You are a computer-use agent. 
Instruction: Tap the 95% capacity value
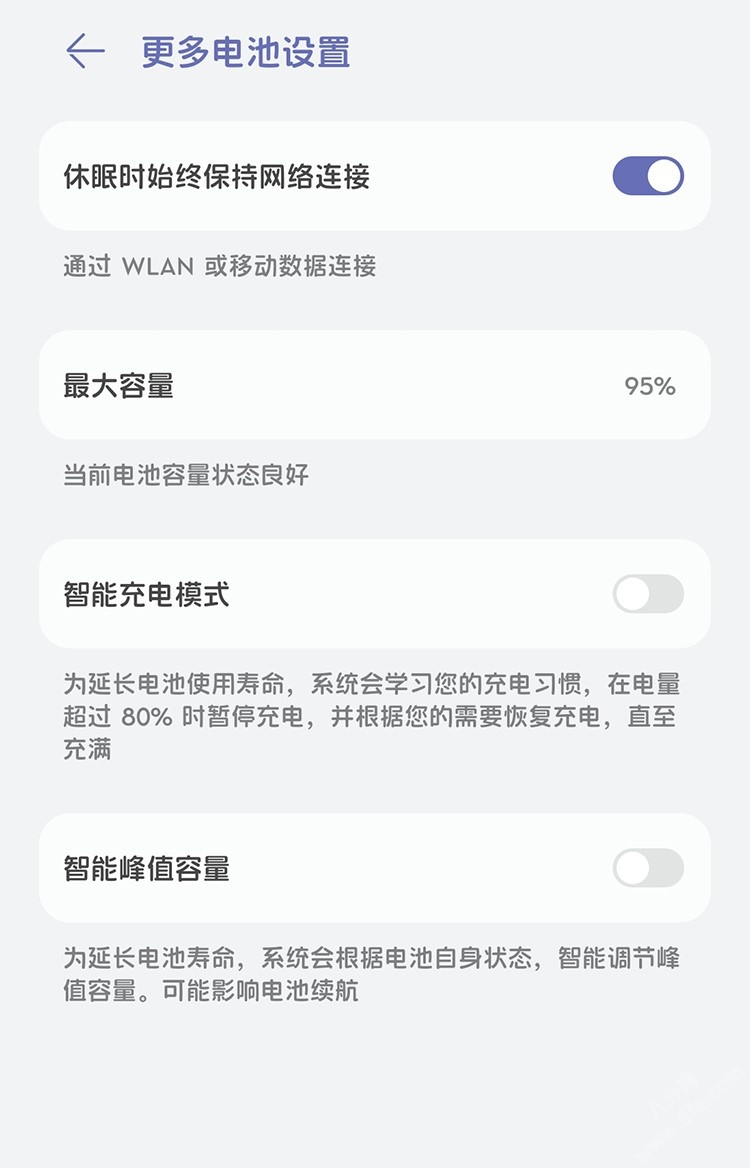point(651,386)
